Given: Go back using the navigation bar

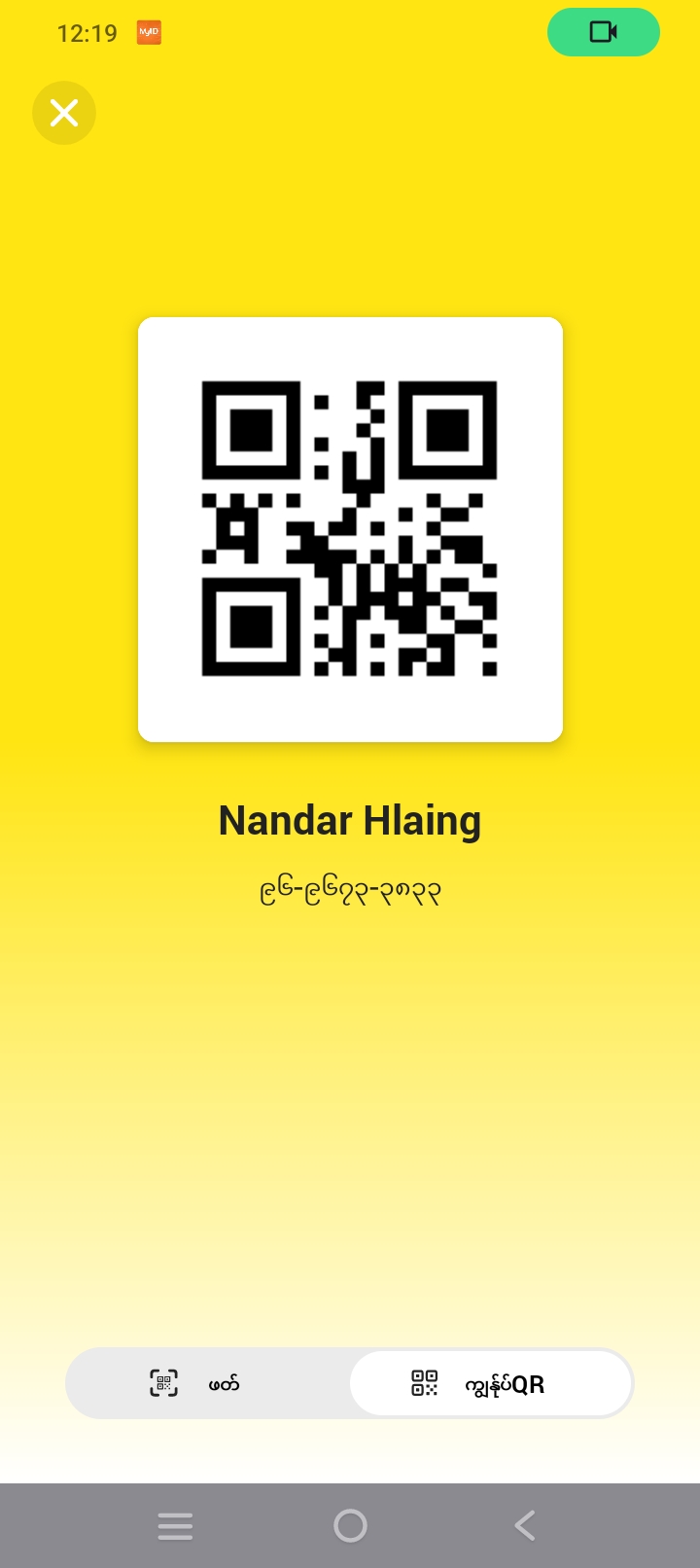Looking at the screenshot, I should 525,1525.
